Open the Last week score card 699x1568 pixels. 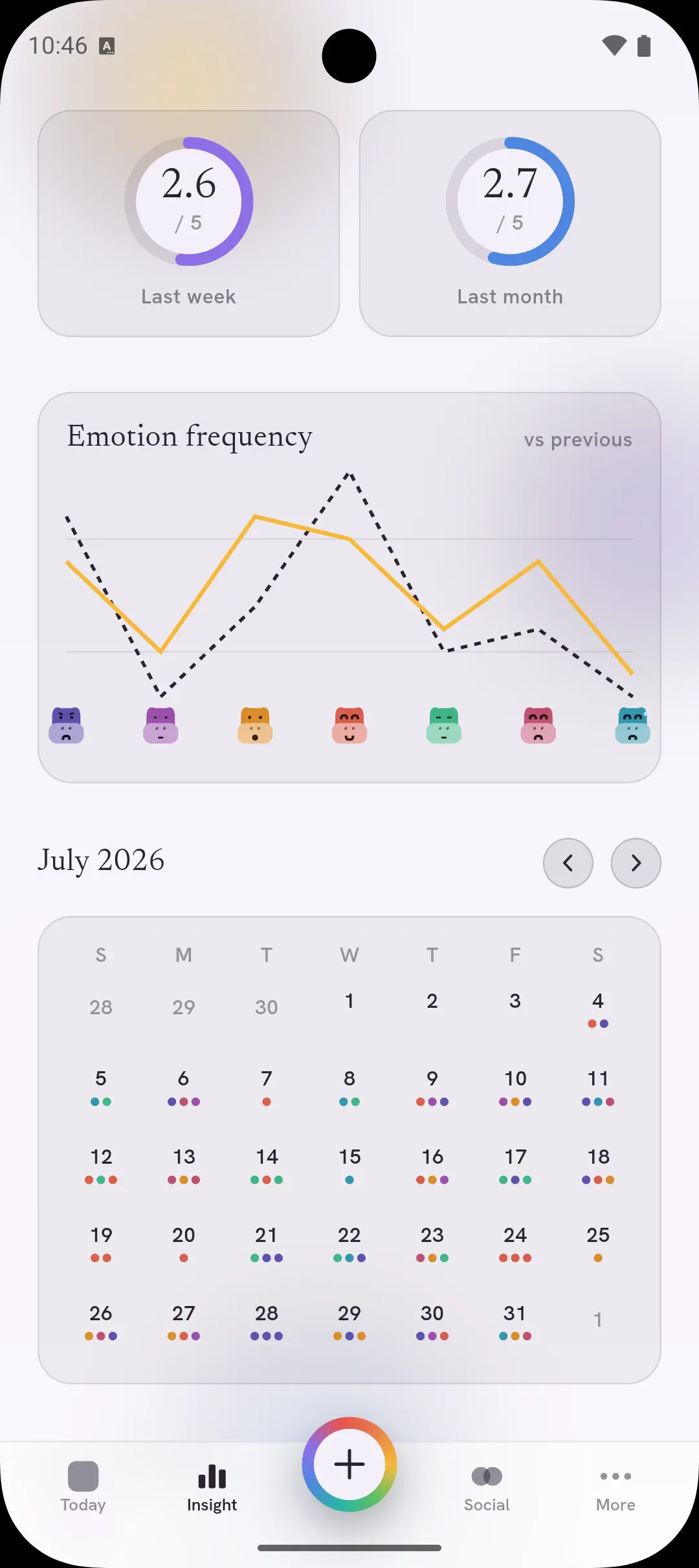coord(188,223)
